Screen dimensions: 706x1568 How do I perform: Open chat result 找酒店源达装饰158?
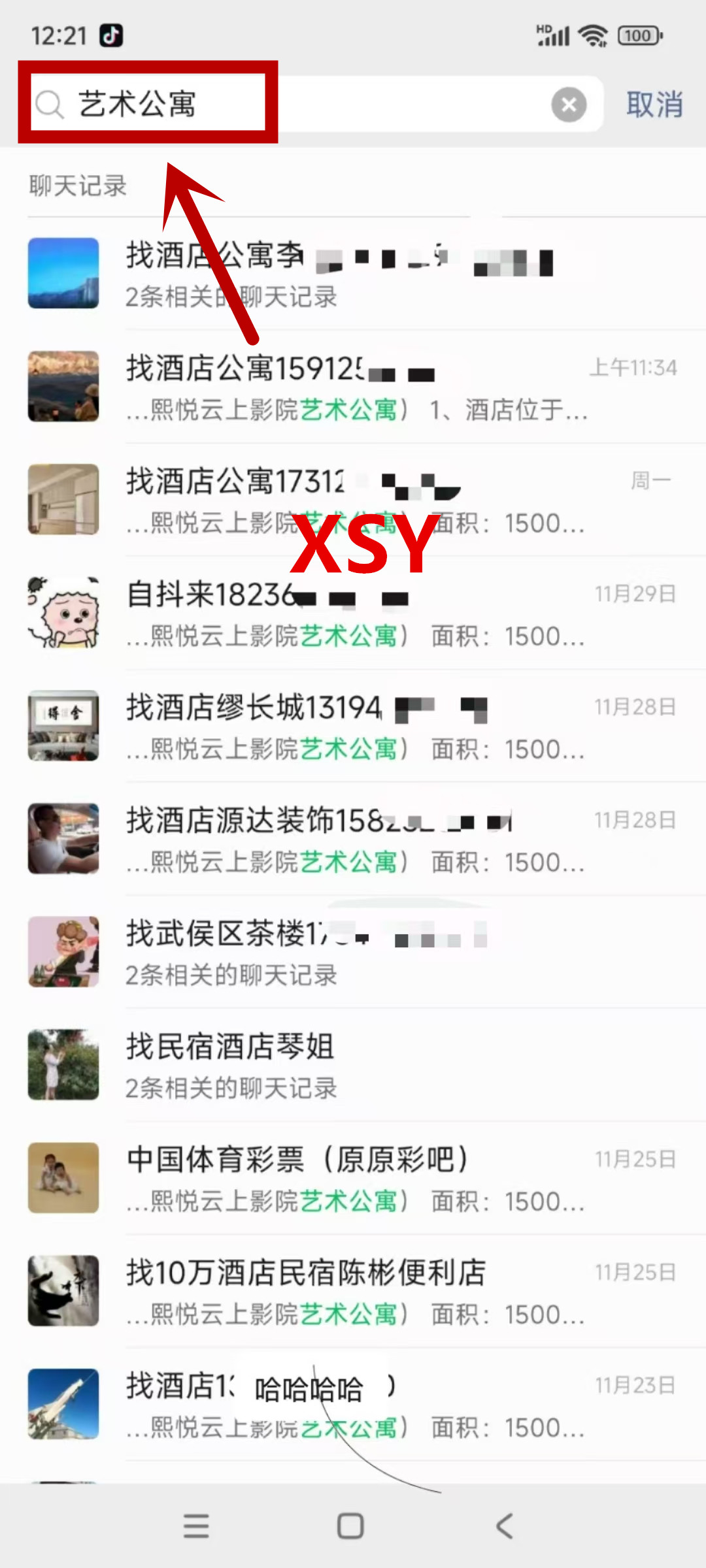pos(366,840)
